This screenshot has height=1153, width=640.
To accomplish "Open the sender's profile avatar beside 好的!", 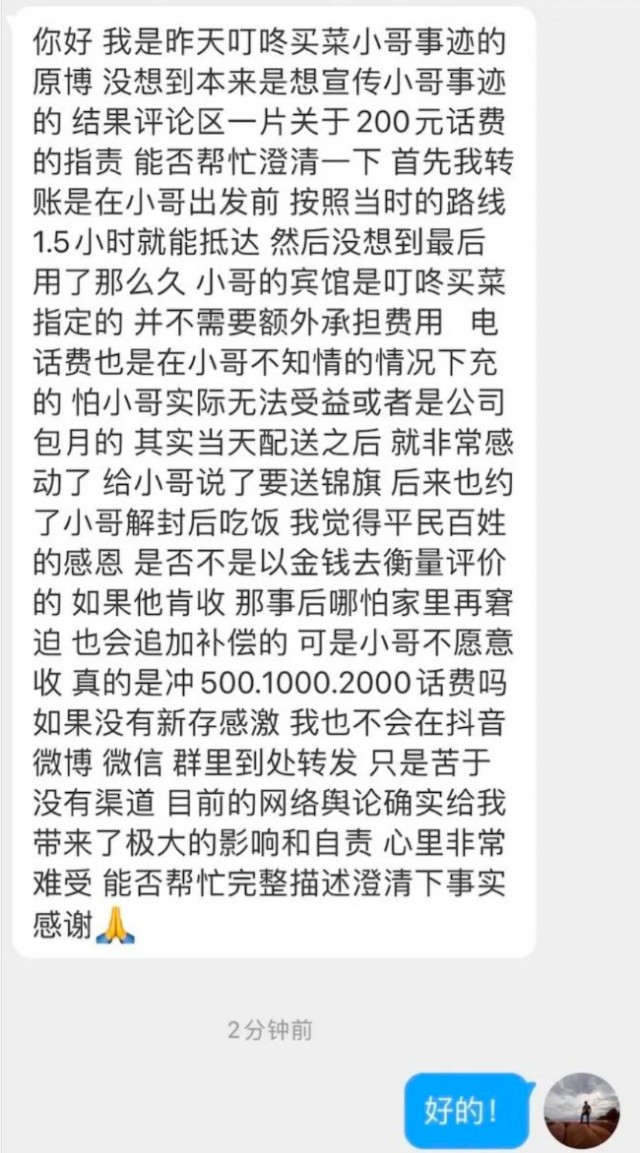I will coord(581,1110).
